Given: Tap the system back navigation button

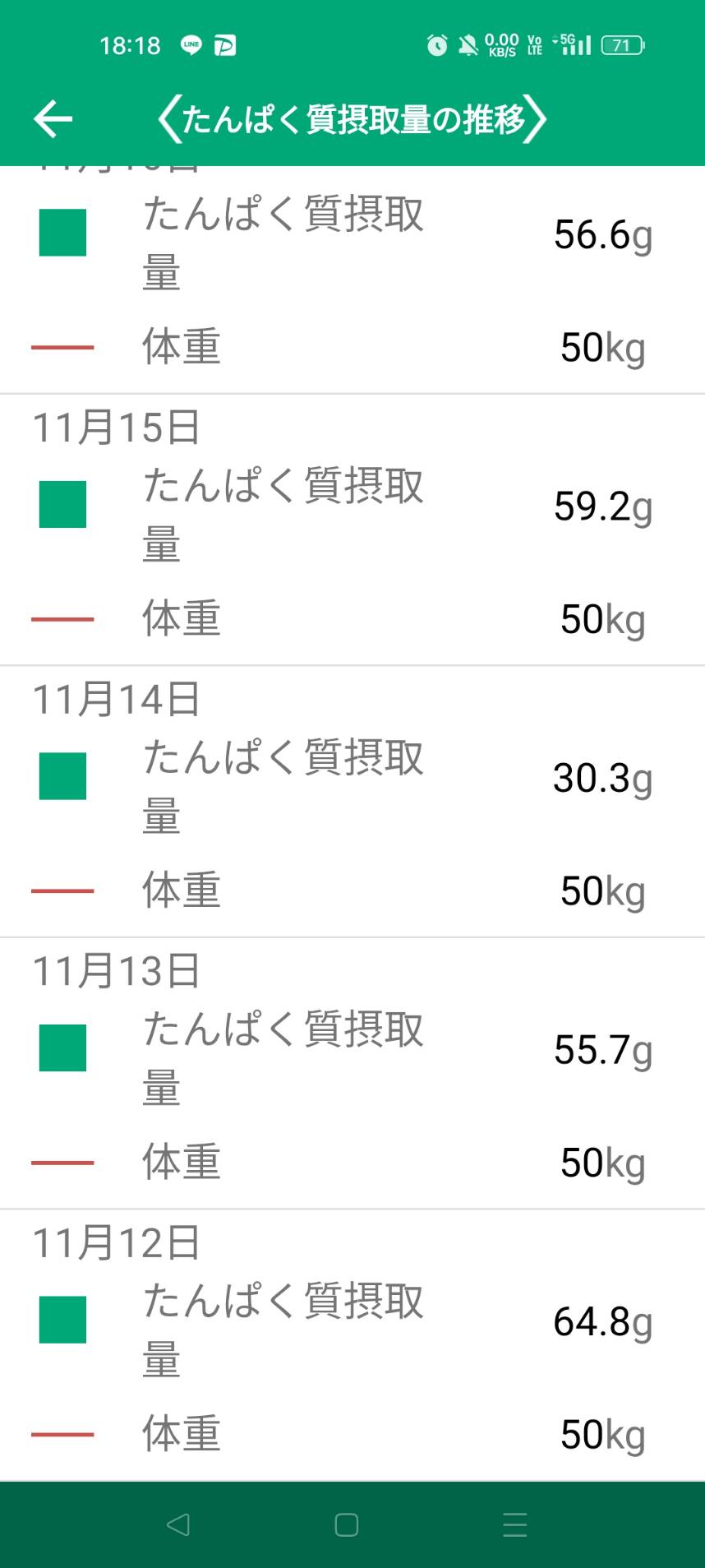Looking at the screenshot, I should tap(177, 1524).
